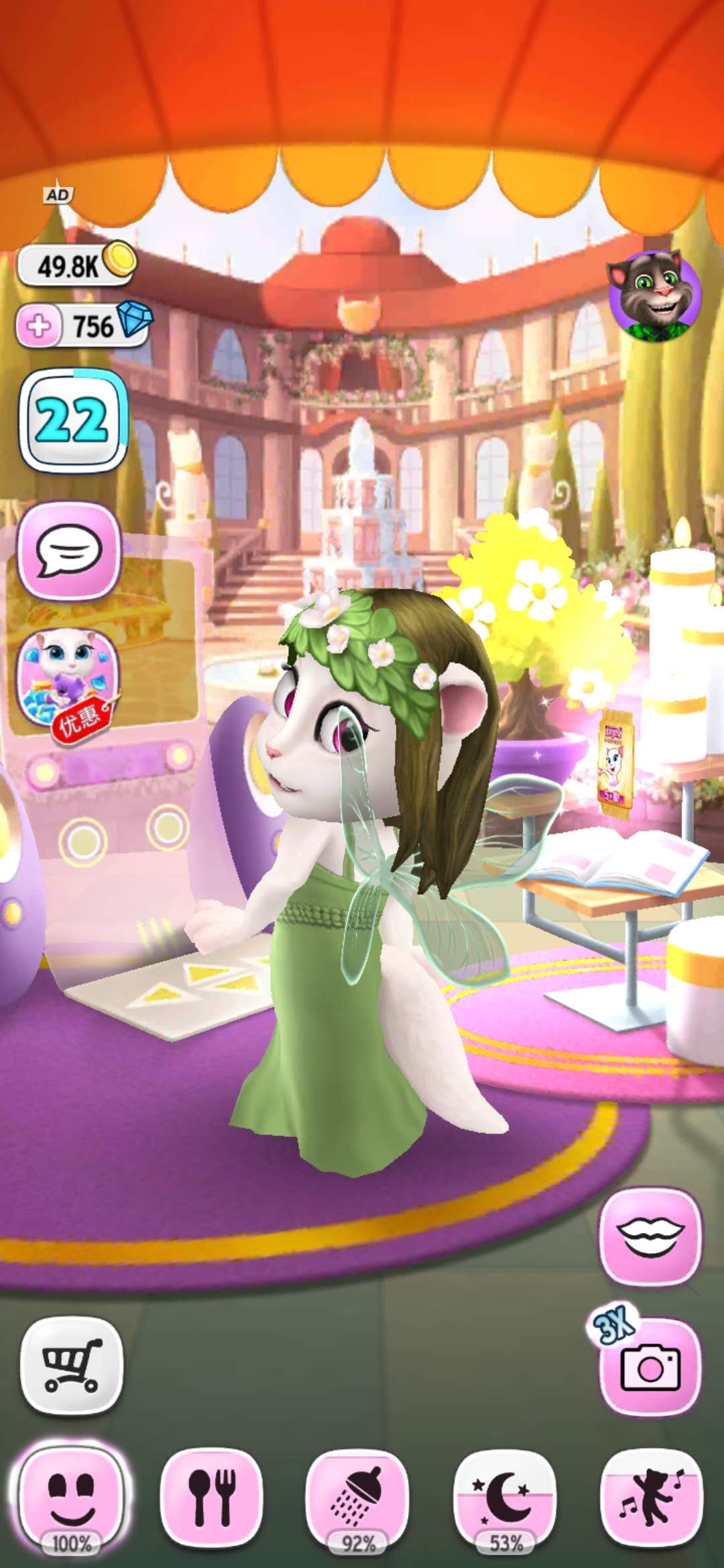Go to the moon bedroom for sleep
Screen dimensions: 724x1568
505,1497
